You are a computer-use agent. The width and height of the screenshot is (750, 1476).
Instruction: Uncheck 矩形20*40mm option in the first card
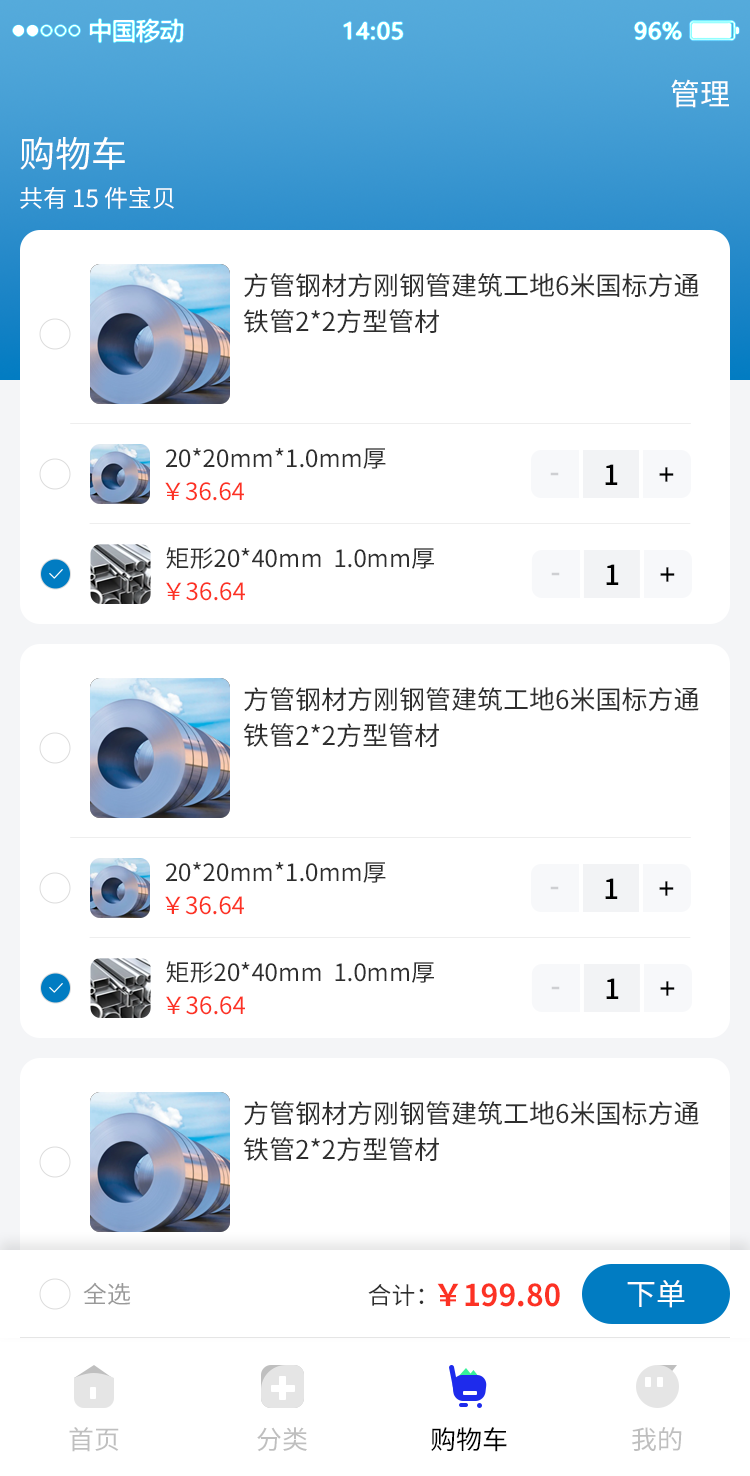click(x=55, y=574)
